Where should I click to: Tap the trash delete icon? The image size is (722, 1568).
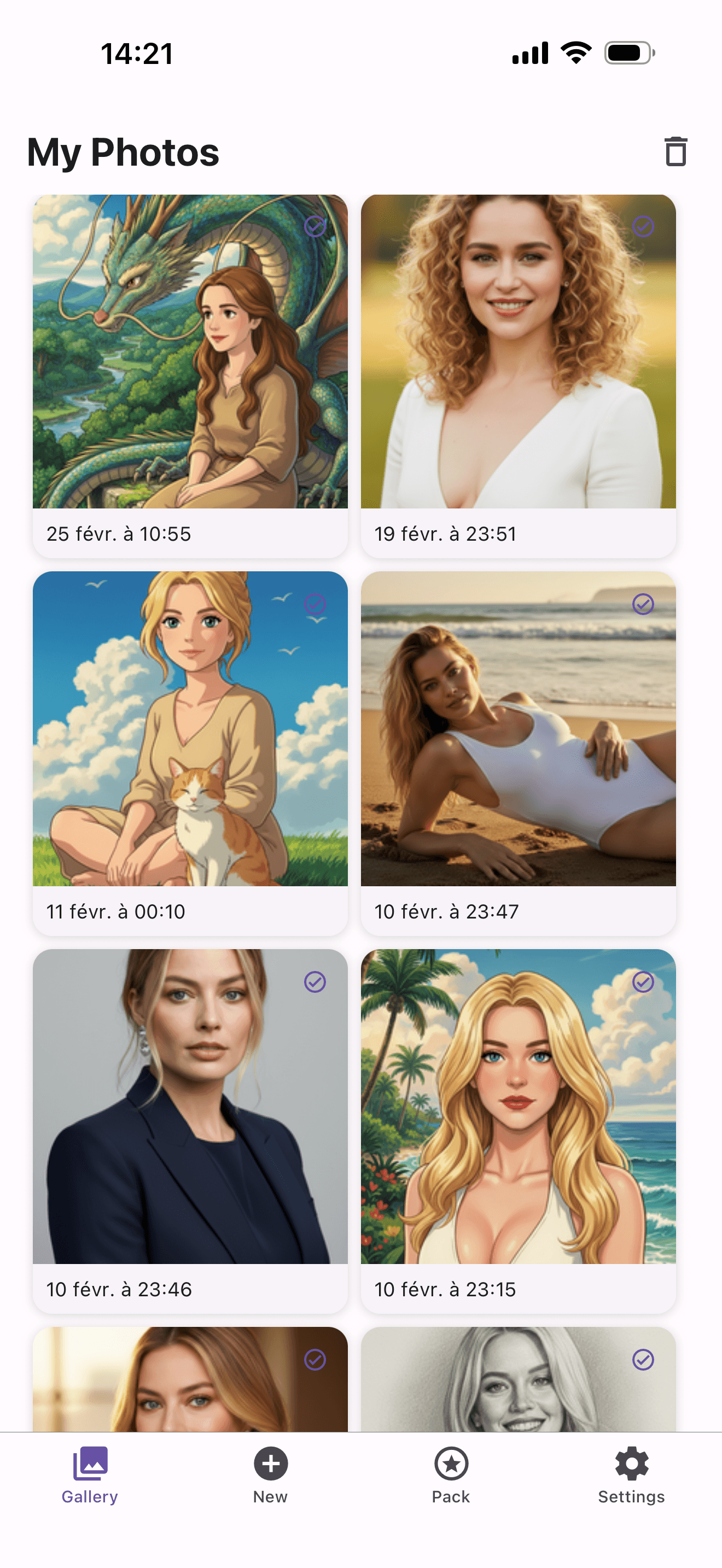pos(677,152)
